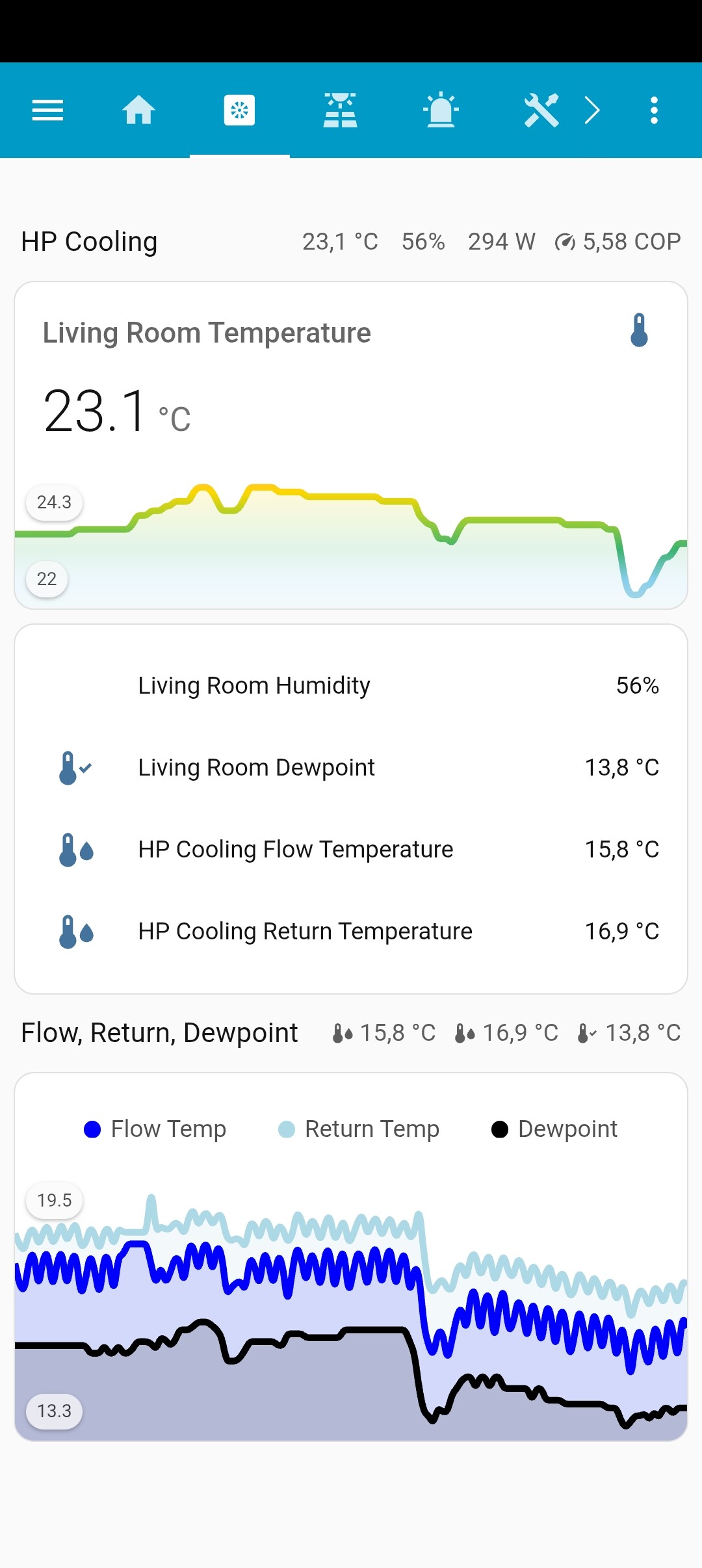Toggle Return Temp series in chart legend
Image resolution: width=702 pixels, height=1568 pixels.
(x=359, y=1129)
